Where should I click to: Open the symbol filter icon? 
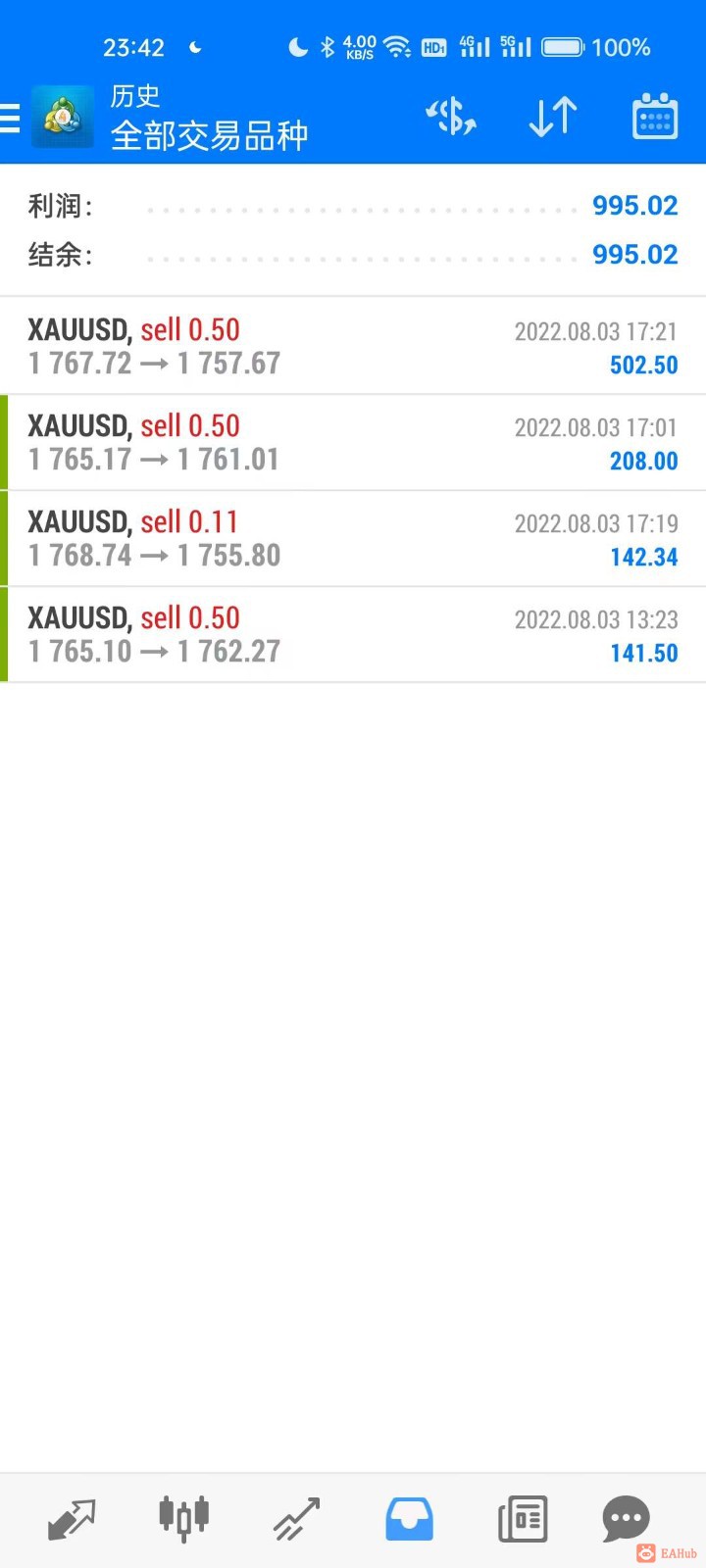coord(451,118)
